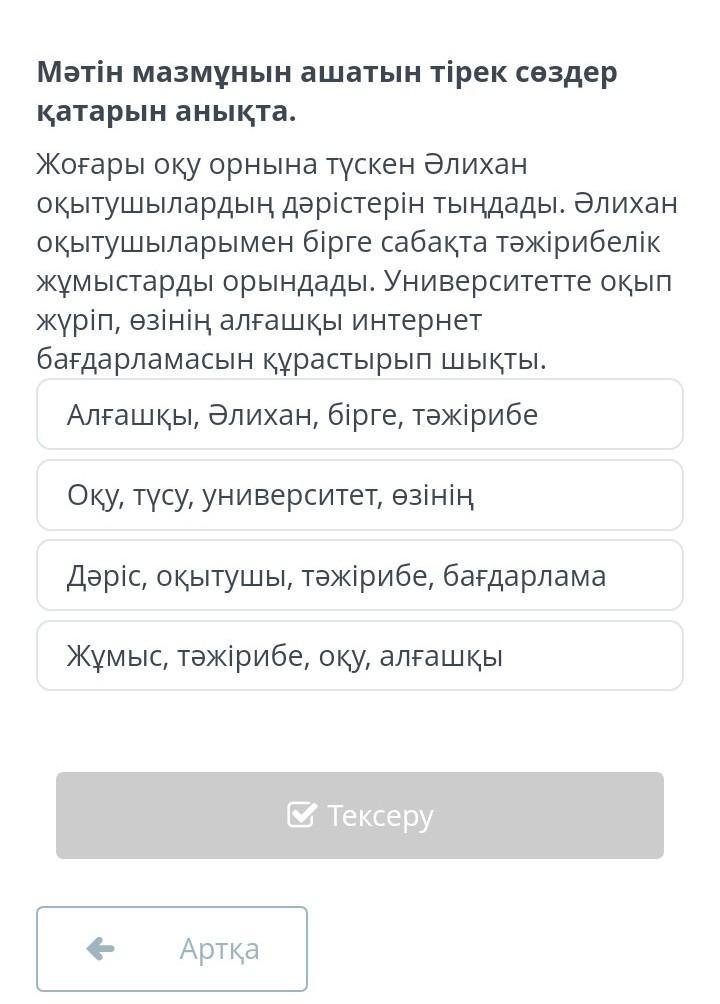Select answer 'Алғашқы, Әлихан, бірге, тәжірибе'
This screenshot has width=720, height=1004.
coord(360,414)
